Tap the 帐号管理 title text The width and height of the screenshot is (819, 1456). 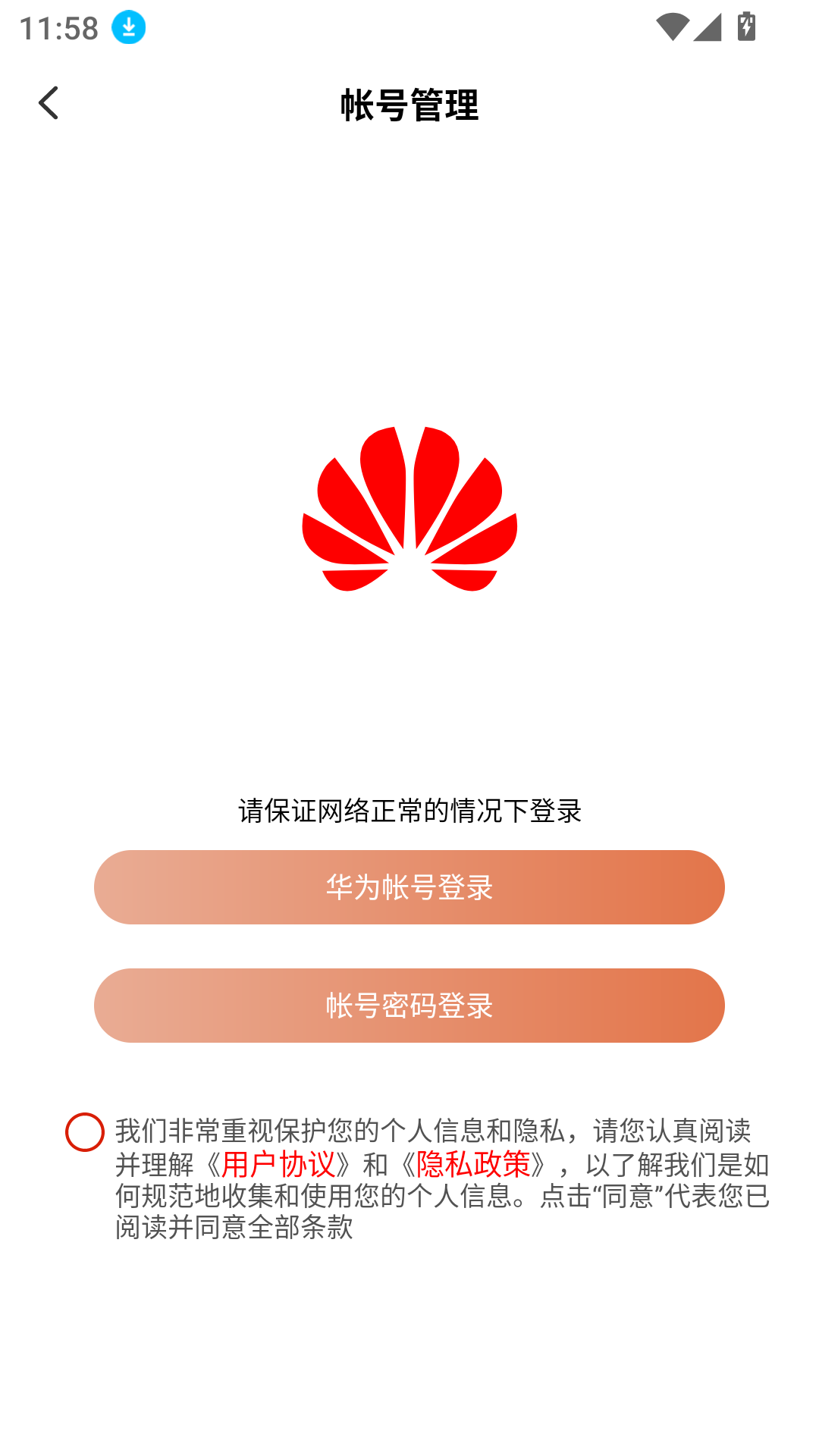pos(409,105)
